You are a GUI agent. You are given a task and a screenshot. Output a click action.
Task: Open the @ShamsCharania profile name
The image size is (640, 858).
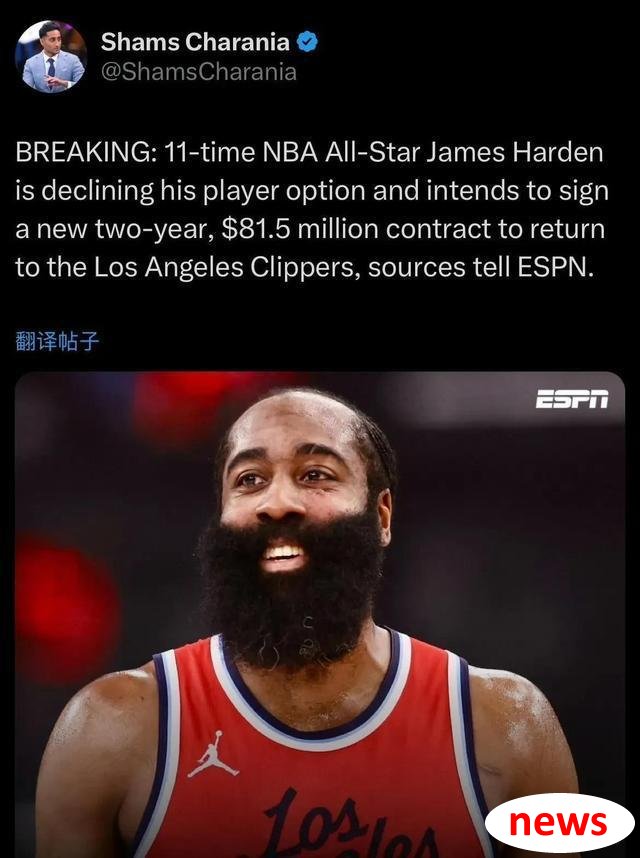coord(198,72)
